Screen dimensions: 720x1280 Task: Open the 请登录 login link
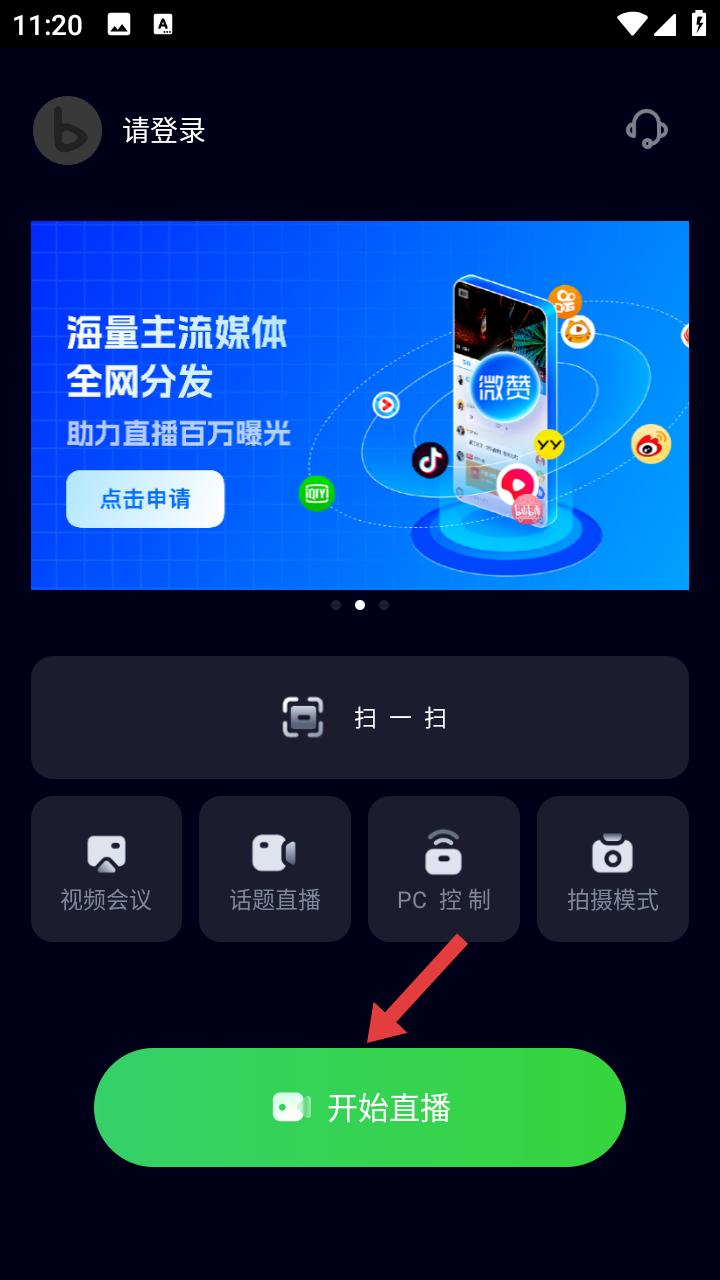click(164, 131)
